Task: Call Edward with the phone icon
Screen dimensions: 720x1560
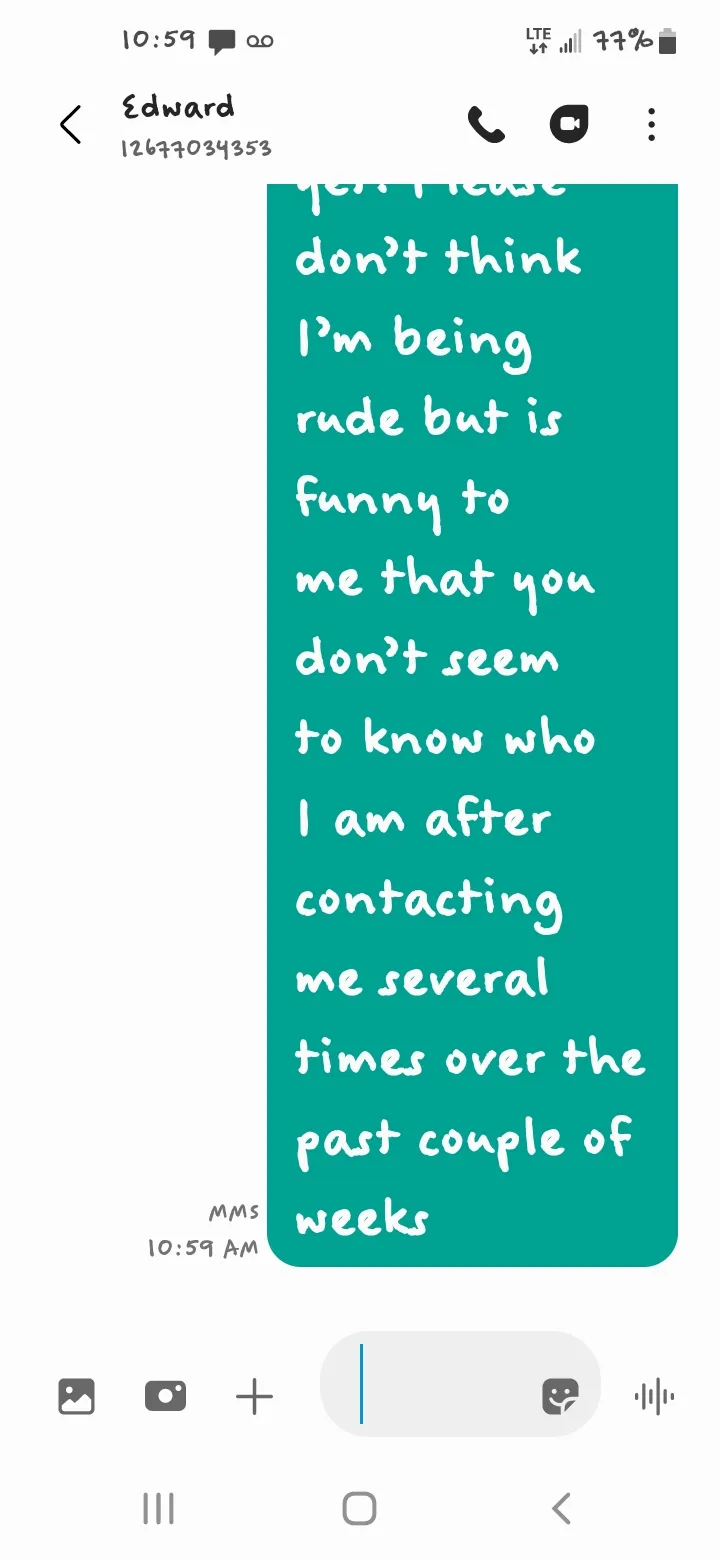Action: coord(486,125)
